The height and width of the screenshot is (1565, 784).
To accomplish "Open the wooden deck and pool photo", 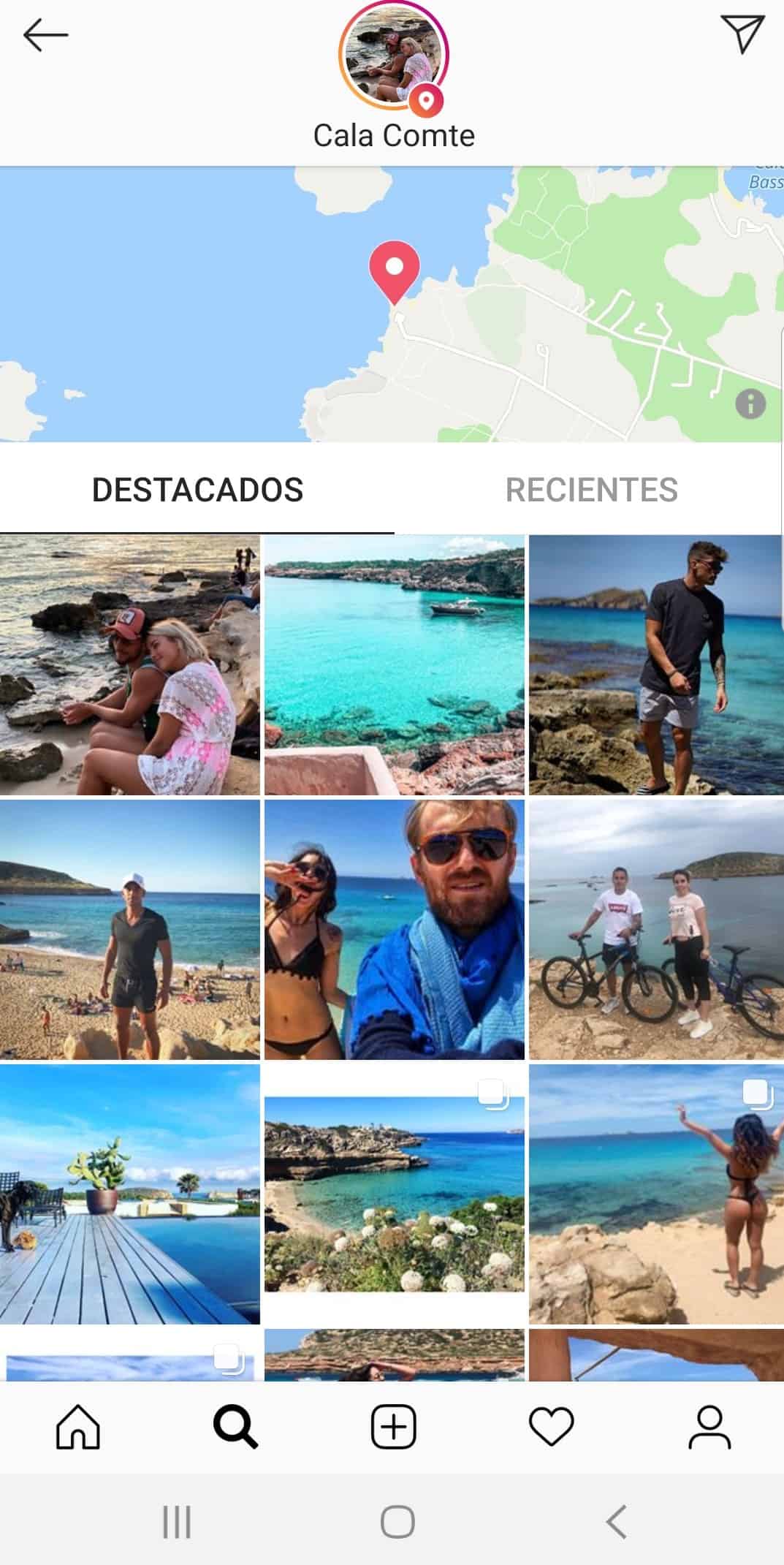I will (130, 1194).
